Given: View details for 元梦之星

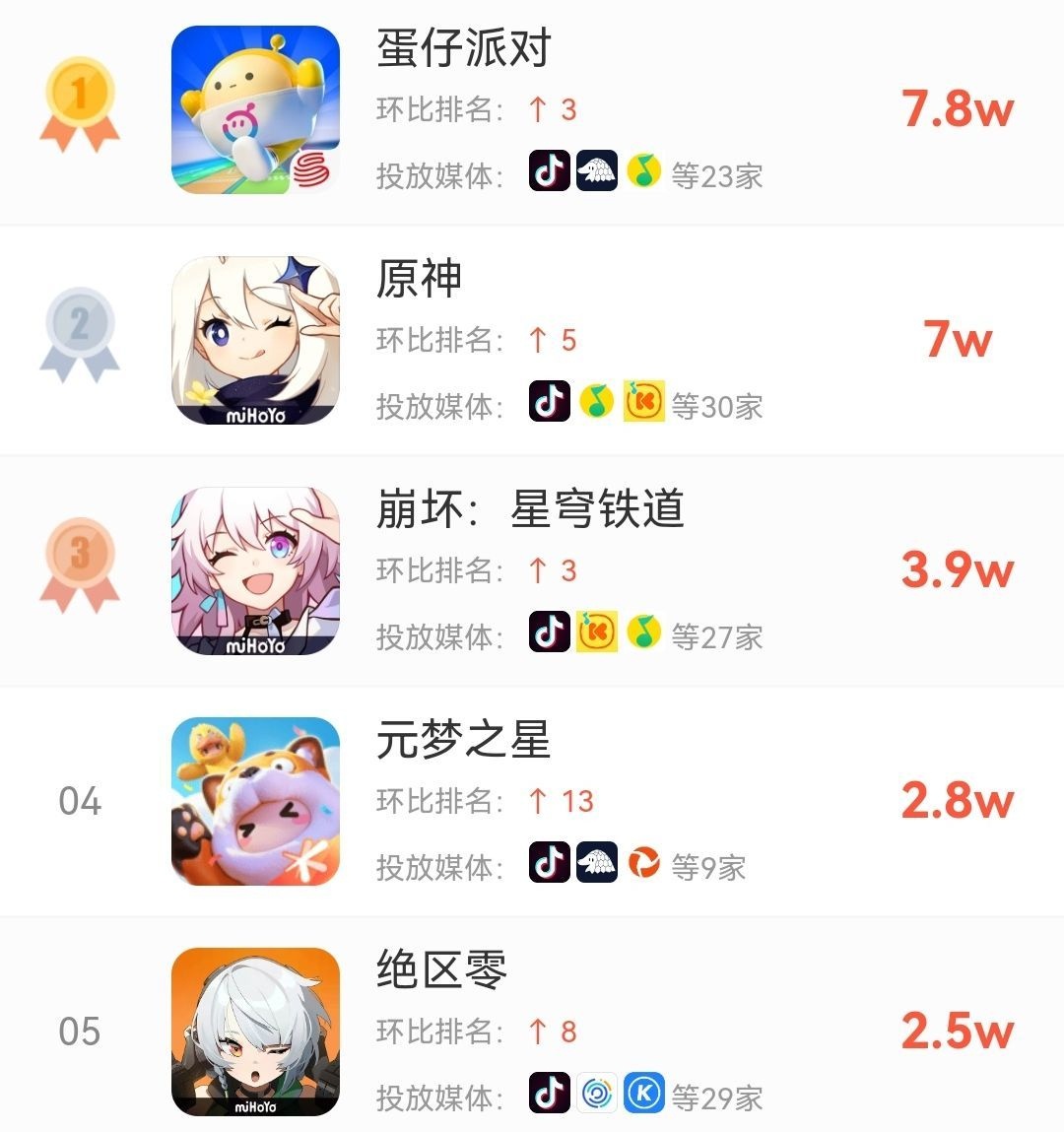Looking at the screenshot, I should tap(463, 741).
